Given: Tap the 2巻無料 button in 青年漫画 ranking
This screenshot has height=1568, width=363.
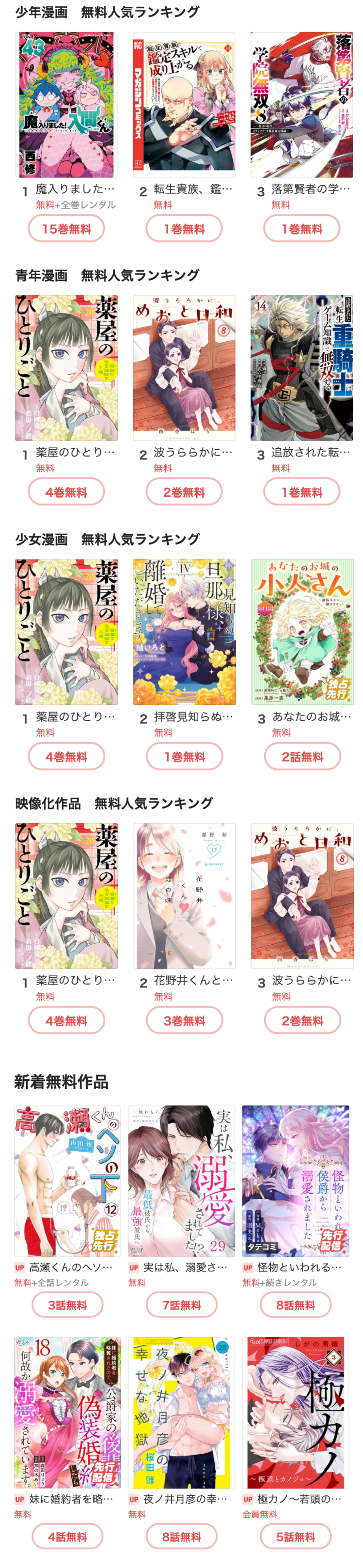Looking at the screenshot, I should tap(184, 492).
